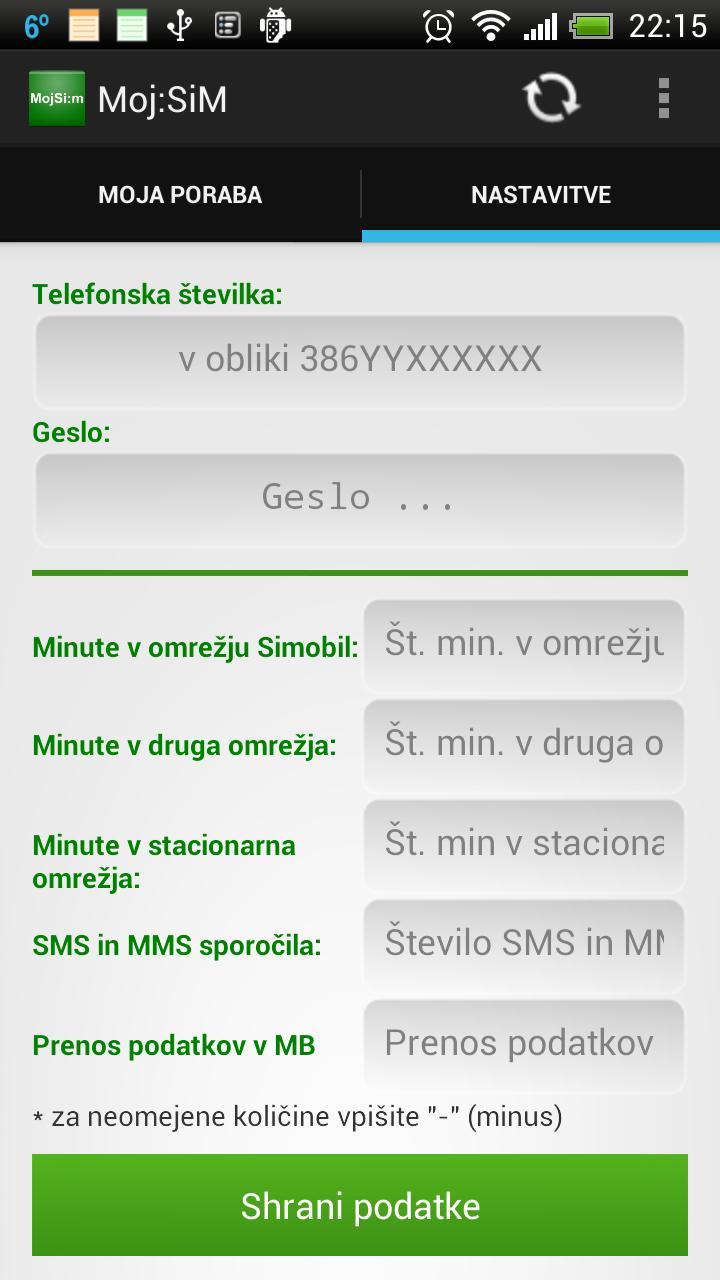720x1280 pixels.
Task: Tap the Android debugging icon in status bar
Action: click(x=276, y=25)
